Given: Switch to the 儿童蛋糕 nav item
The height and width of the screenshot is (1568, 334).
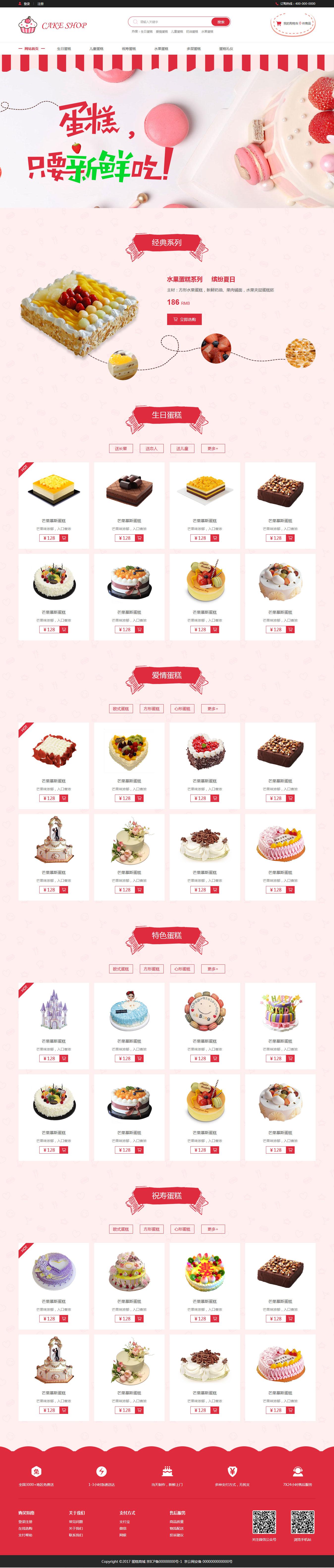Looking at the screenshot, I should coord(96,49).
